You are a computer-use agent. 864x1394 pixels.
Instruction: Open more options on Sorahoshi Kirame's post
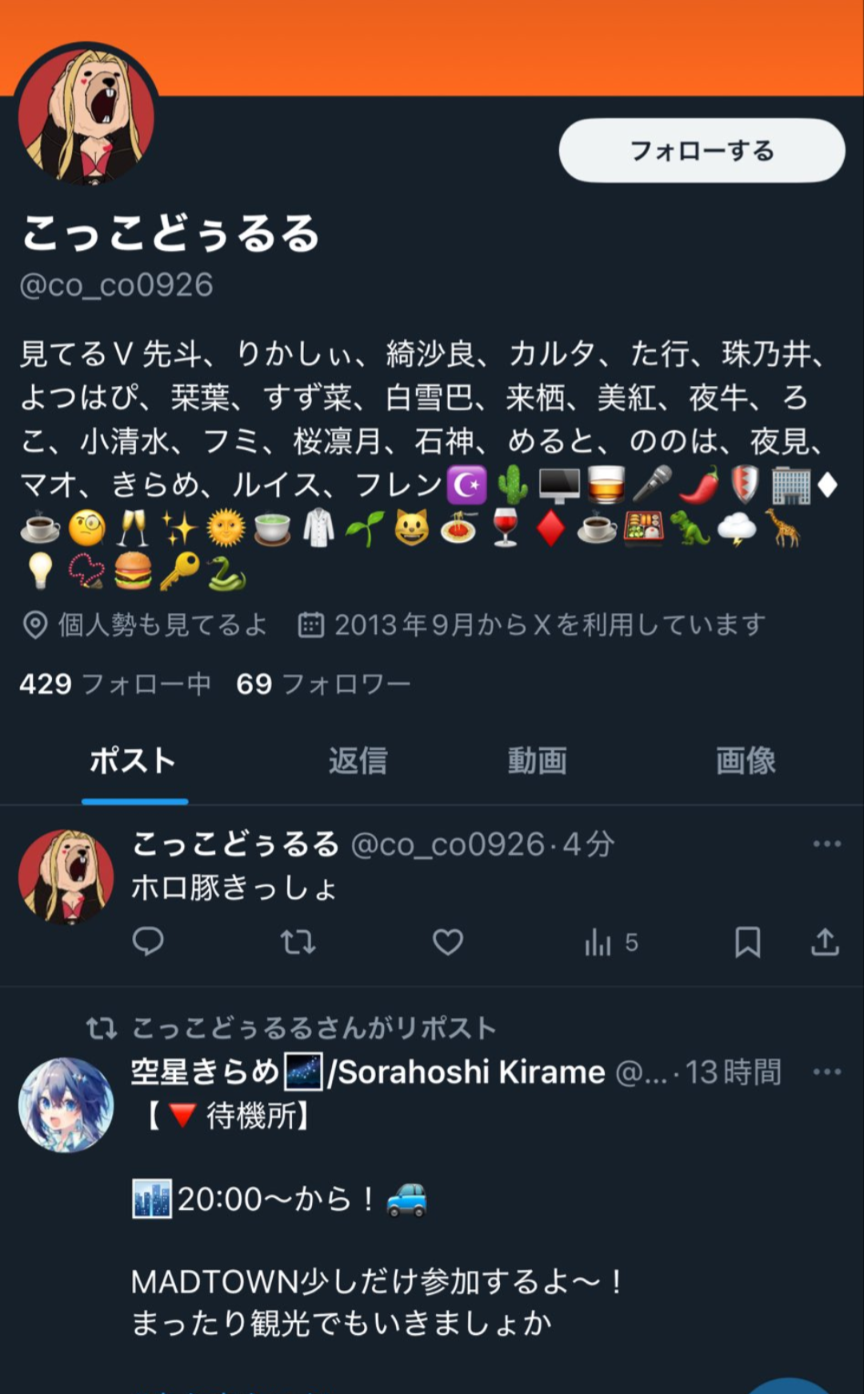pos(826,1073)
